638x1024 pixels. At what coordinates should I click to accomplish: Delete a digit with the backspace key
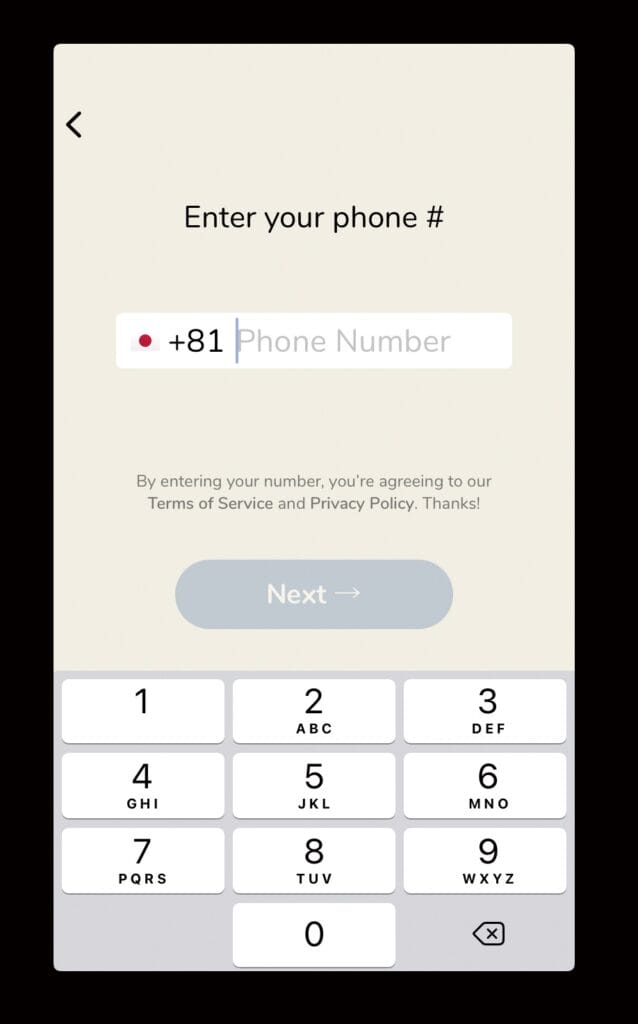(x=488, y=934)
